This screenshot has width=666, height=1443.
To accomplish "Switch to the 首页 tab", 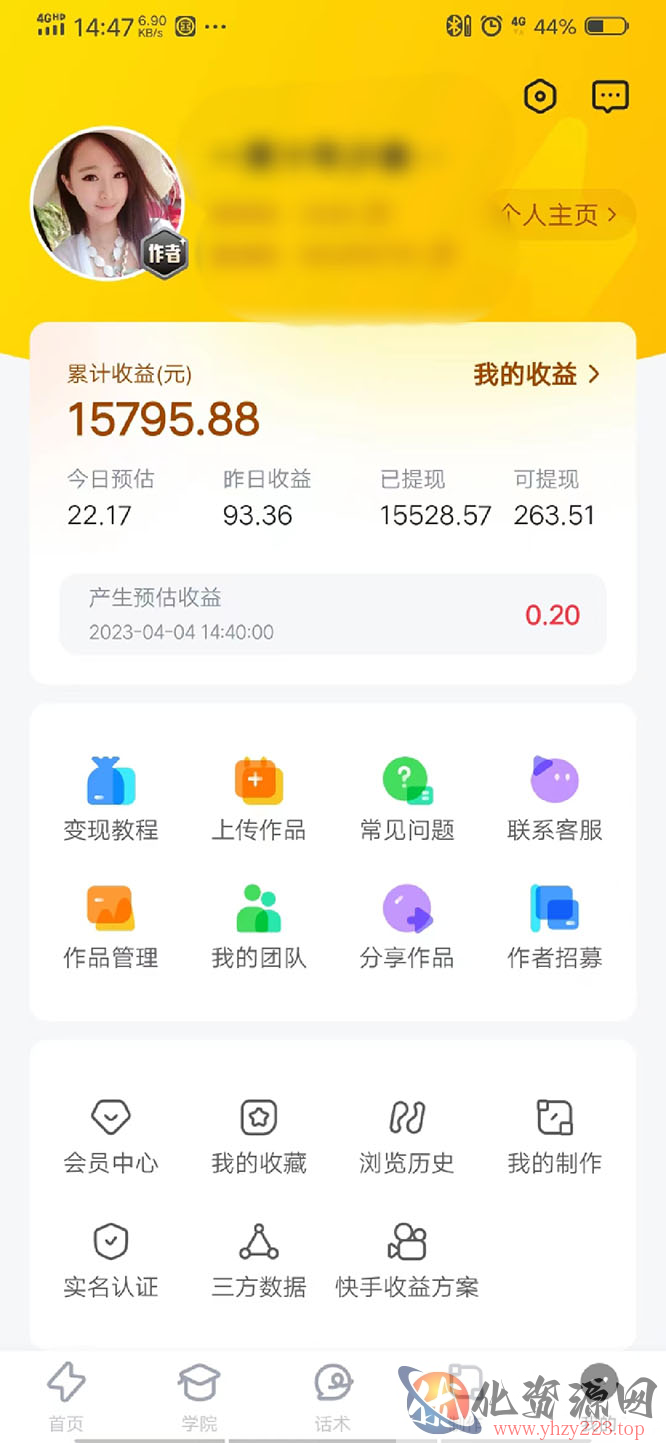I will 67,1397.
